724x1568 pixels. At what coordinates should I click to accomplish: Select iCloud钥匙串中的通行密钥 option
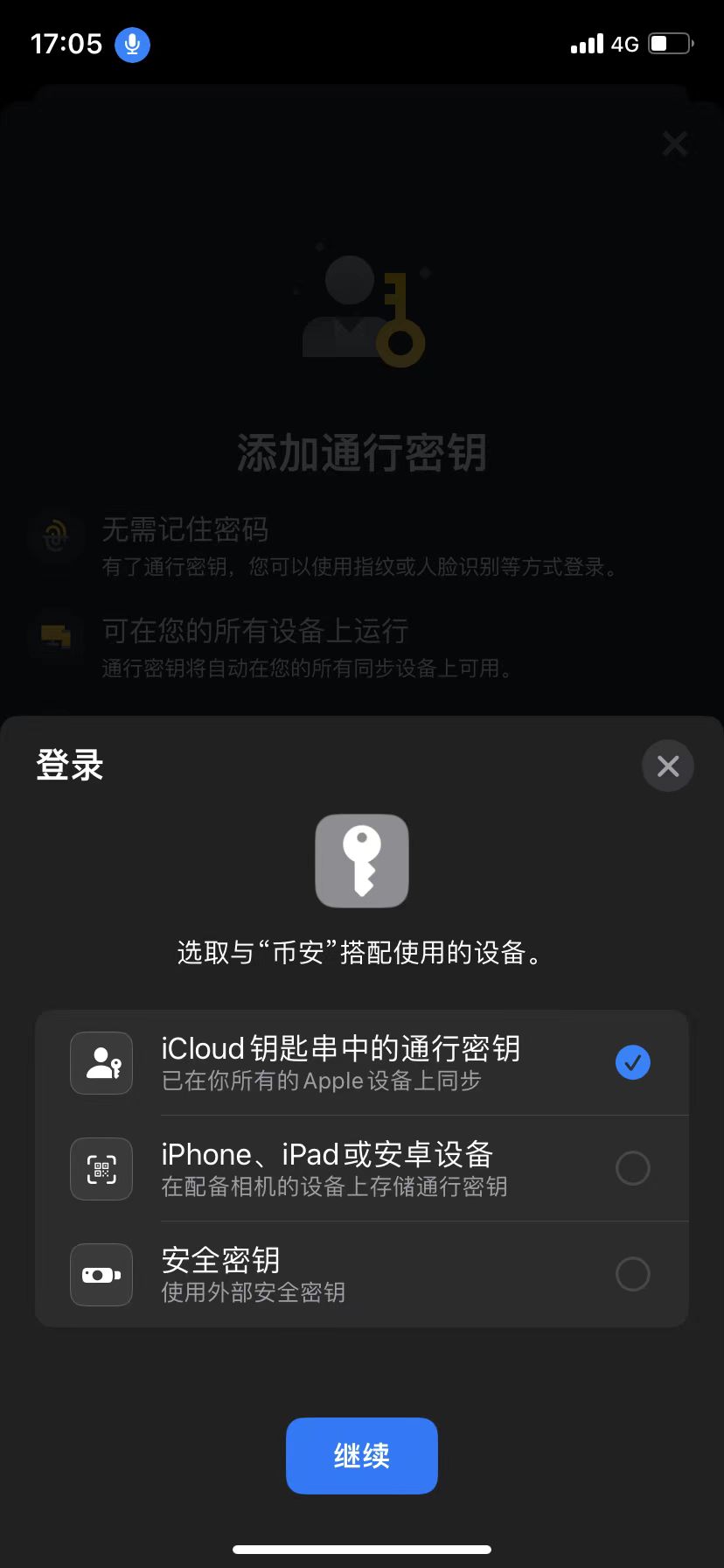[x=362, y=1063]
